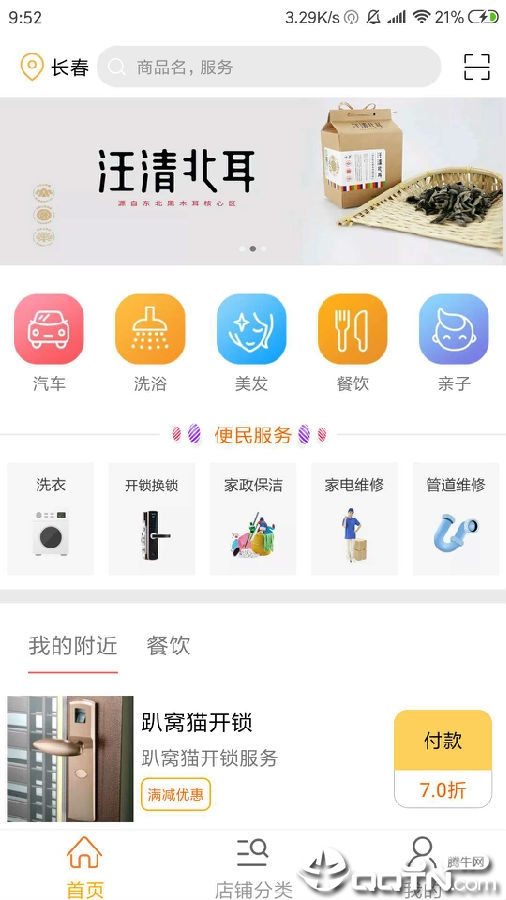
Task: Switch to the 餐饮 tab in listings
Action: pyautogui.click(x=168, y=646)
